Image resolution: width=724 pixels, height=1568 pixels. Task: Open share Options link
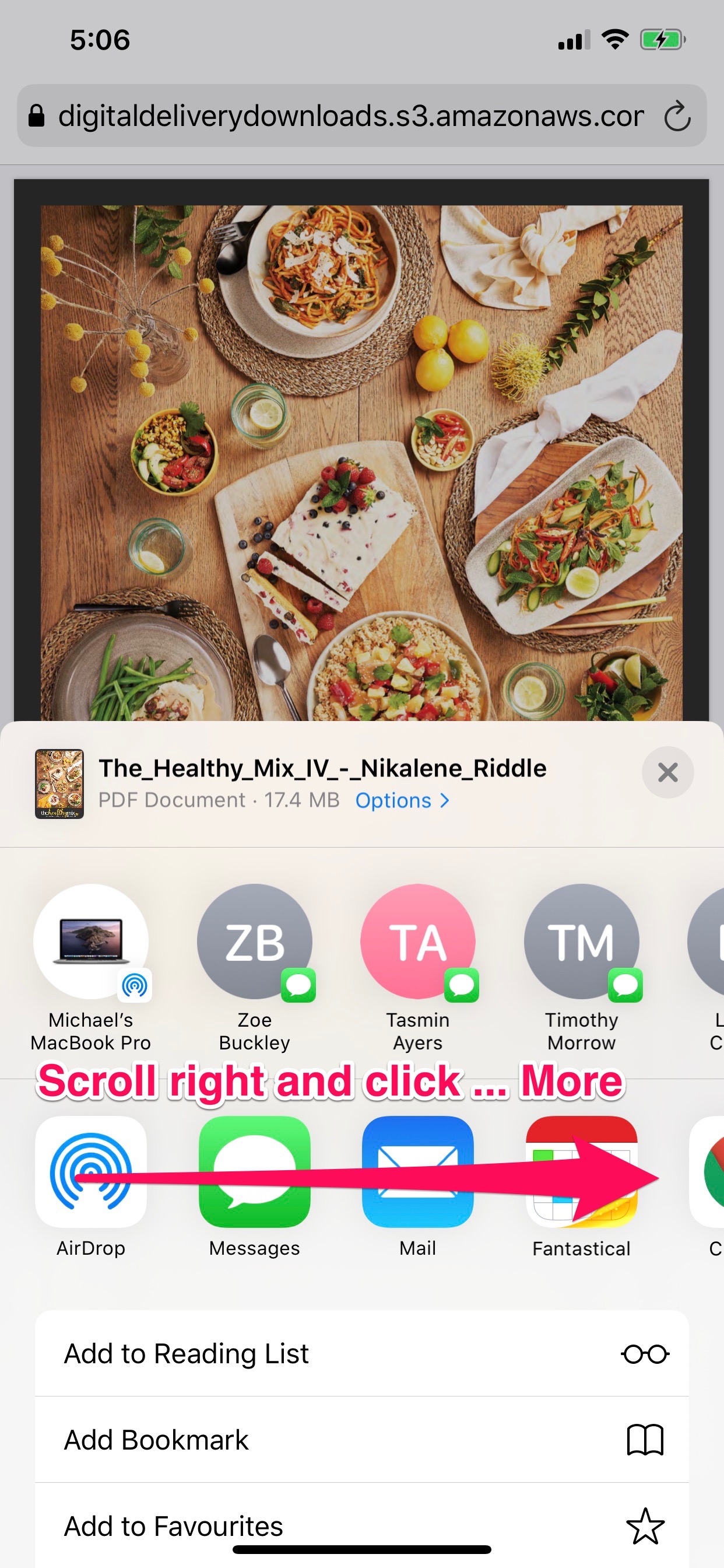(x=402, y=800)
